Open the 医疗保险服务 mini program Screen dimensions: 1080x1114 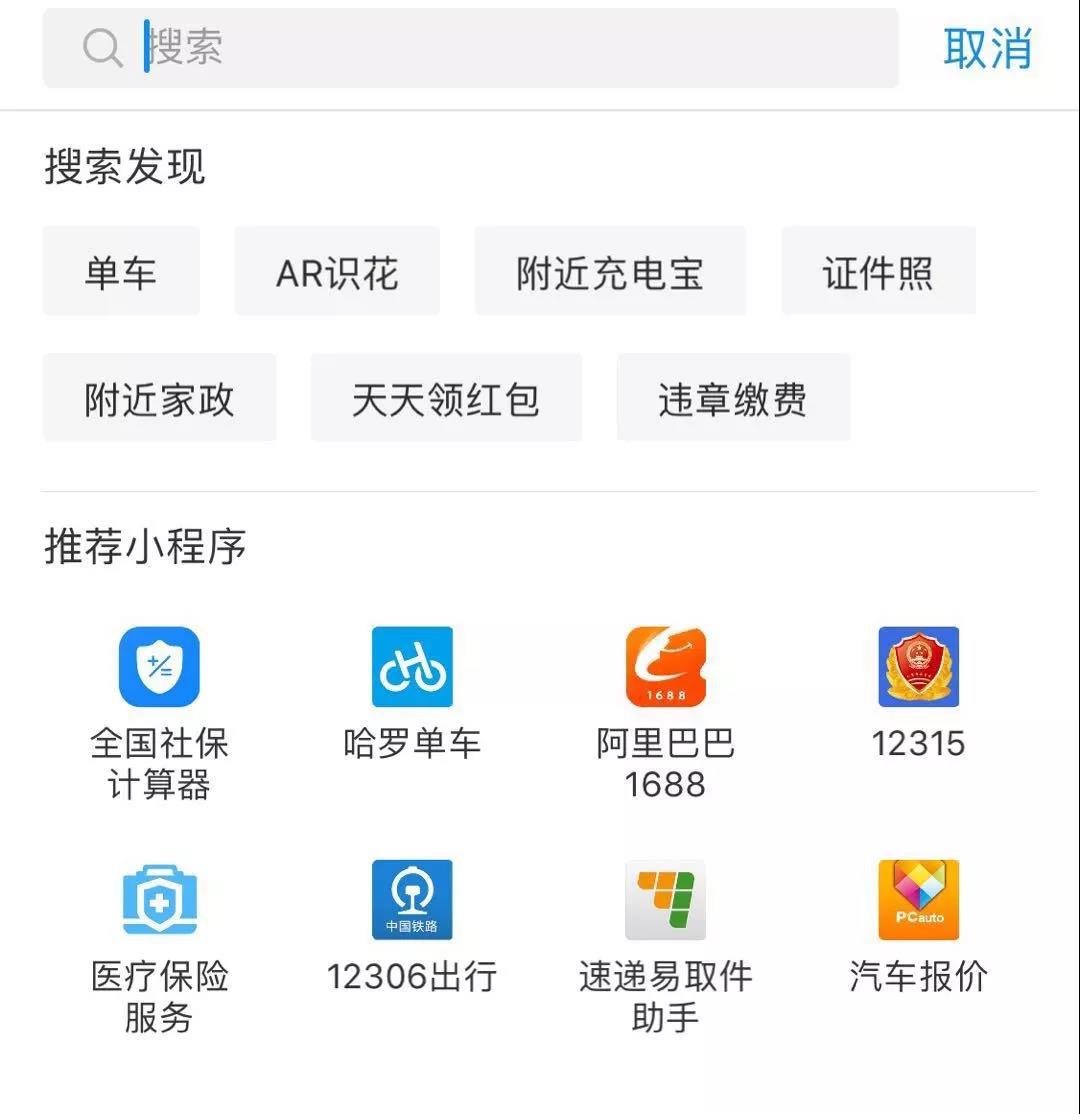159,900
